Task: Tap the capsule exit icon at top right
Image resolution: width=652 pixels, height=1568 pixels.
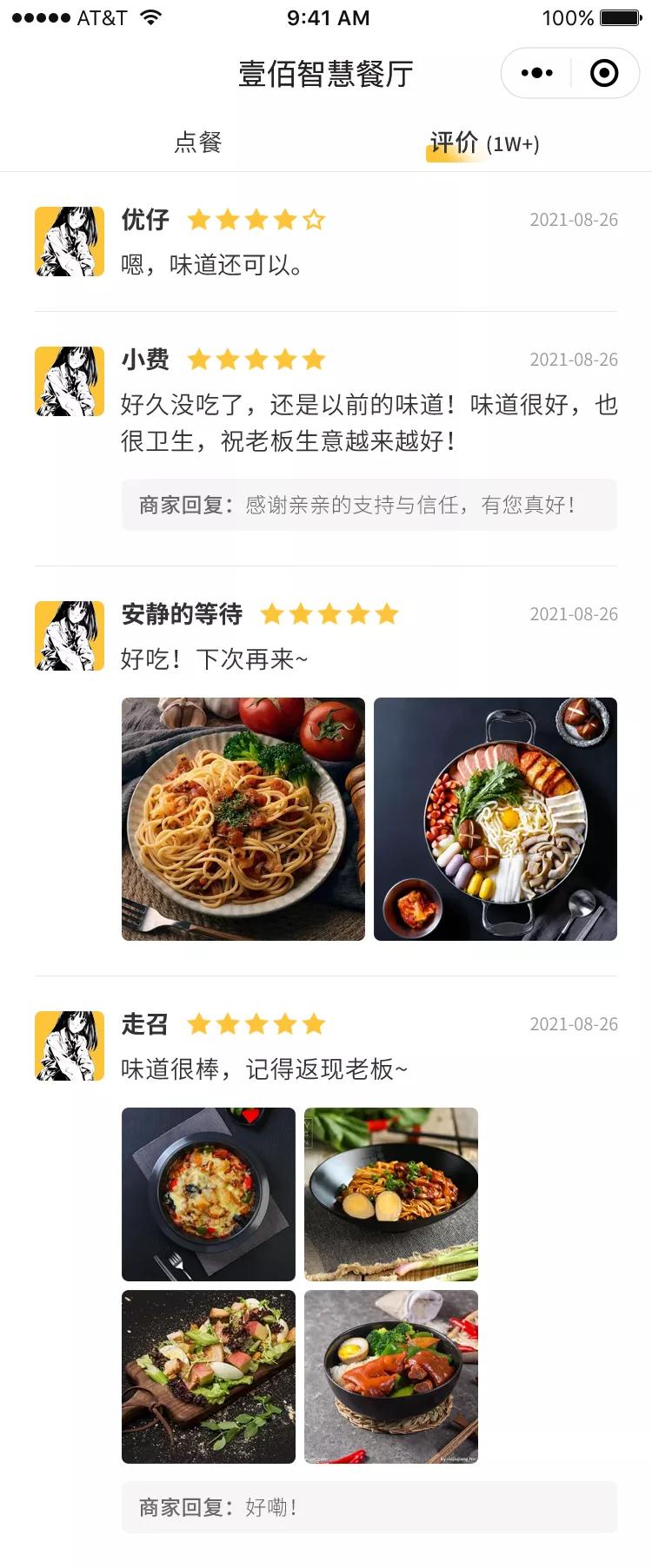Action: pos(606,73)
